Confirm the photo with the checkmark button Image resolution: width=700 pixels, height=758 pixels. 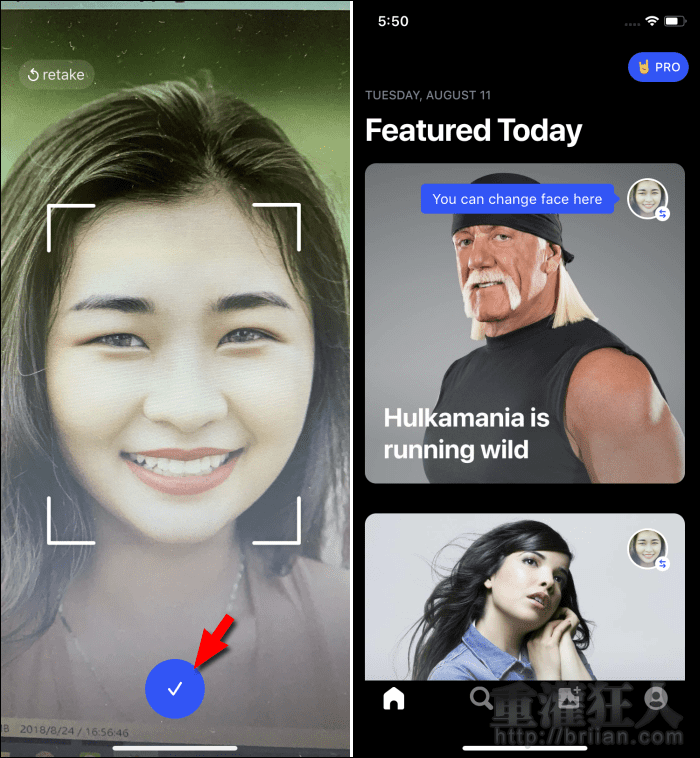[x=175, y=688]
